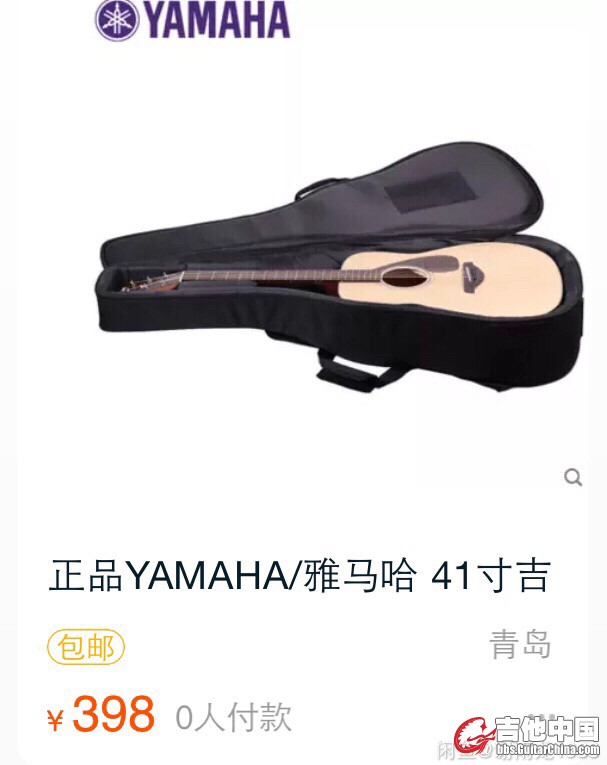
Task: Tap the magnifier icon to find similar items
Action: pyautogui.click(x=573, y=478)
